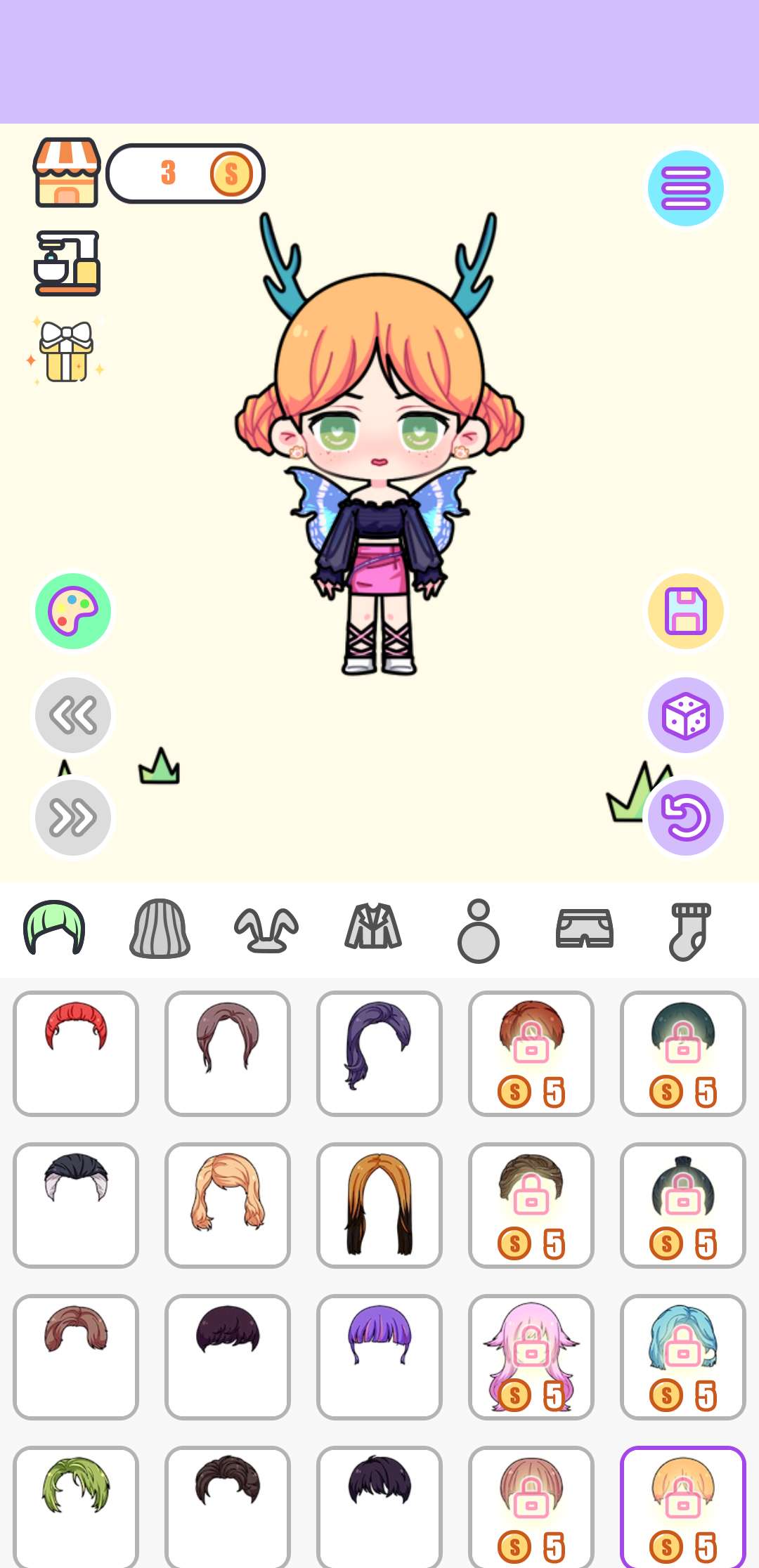
Task: Unlock the long pink hairstyle for 5 coins
Action: point(531,1357)
